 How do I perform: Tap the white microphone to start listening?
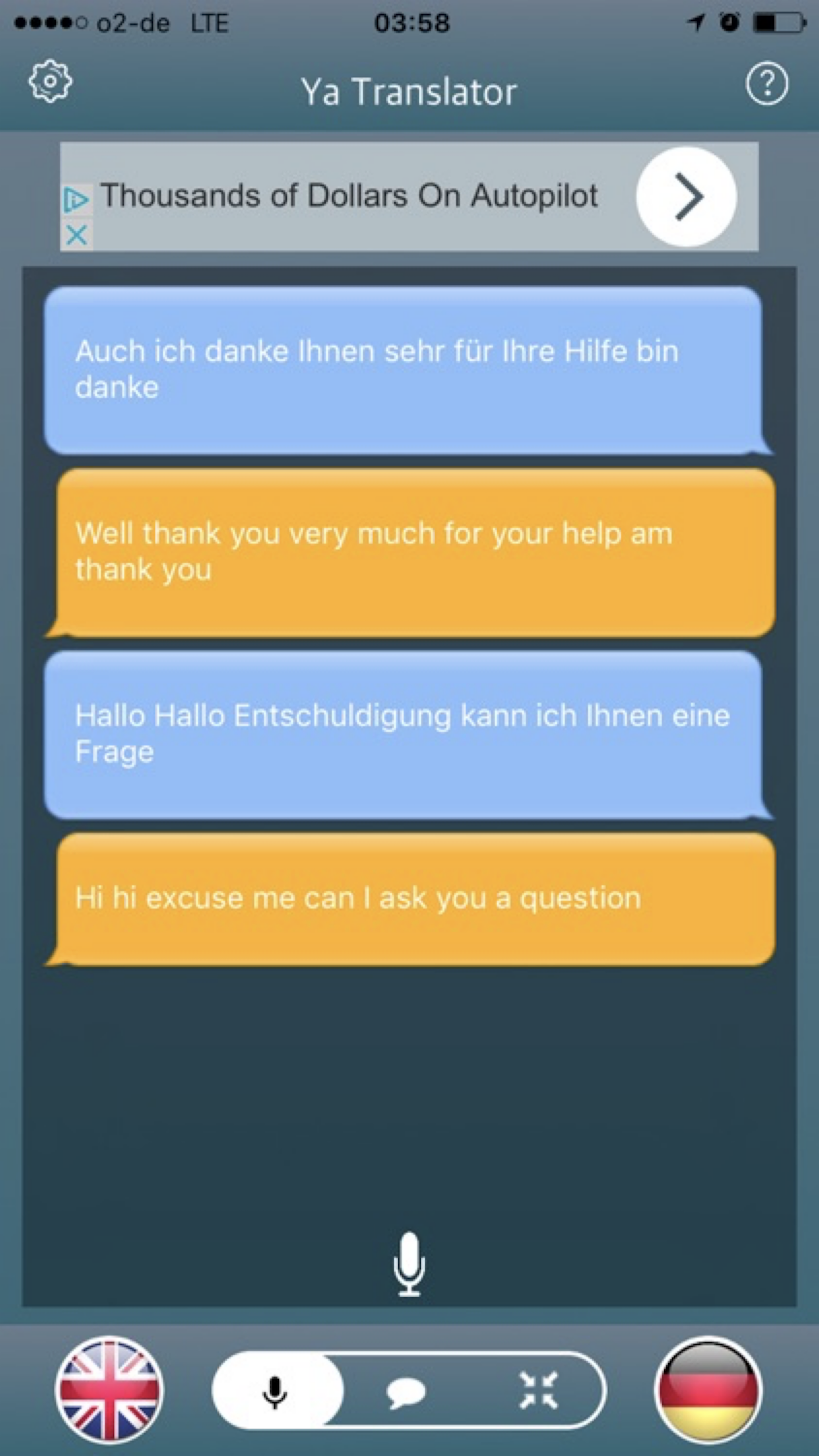[409, 1263]
